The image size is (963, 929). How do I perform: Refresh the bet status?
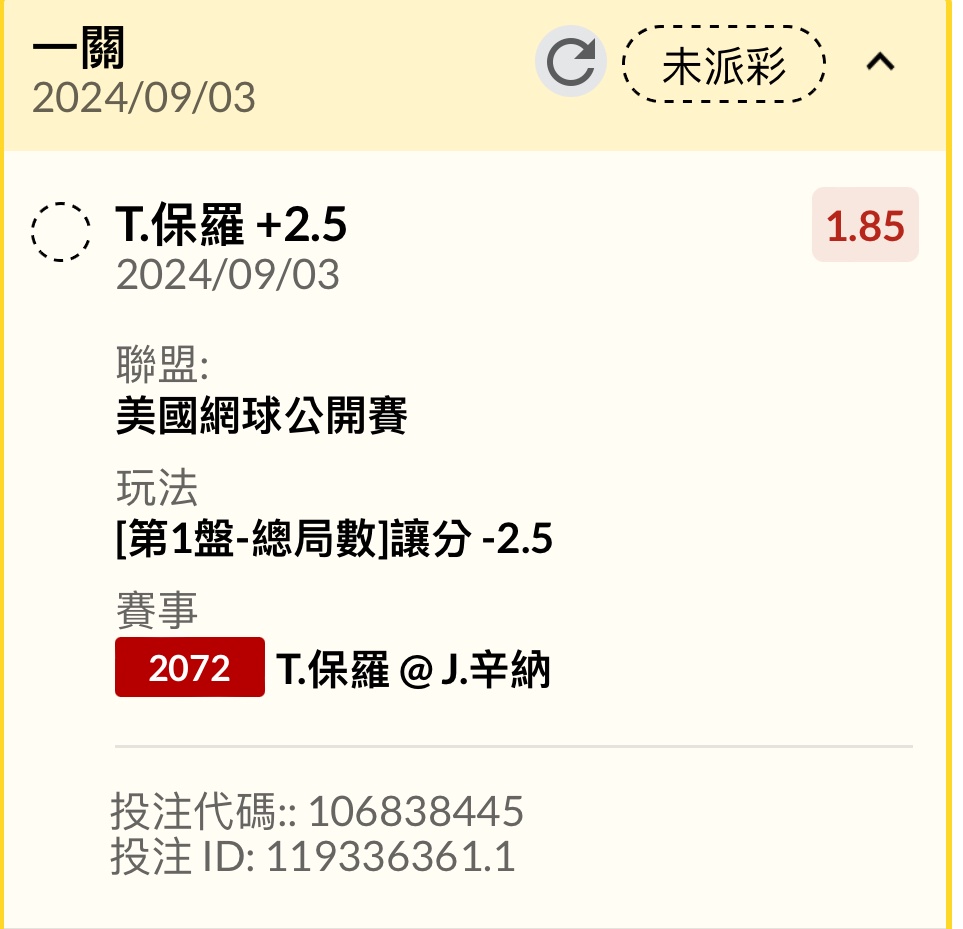pos(571,62)
